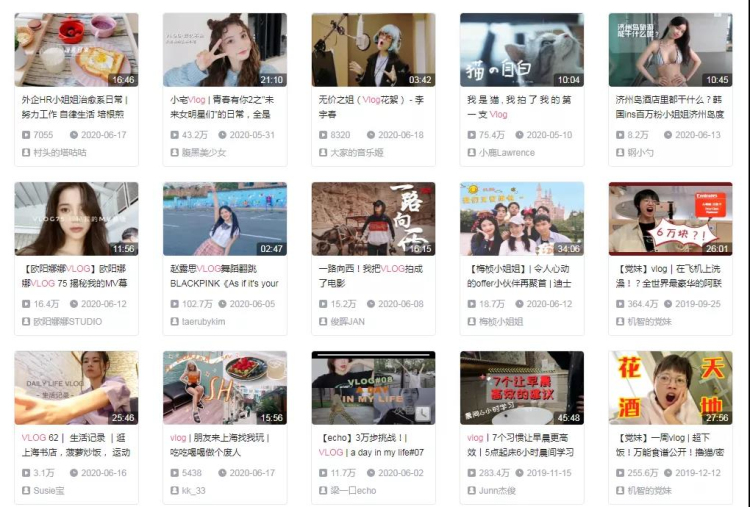Open 欧阳娜娜 VLOG 75 video
Image resolution: width=750 pixels, height=507 pixels.
tap(76, 219)
